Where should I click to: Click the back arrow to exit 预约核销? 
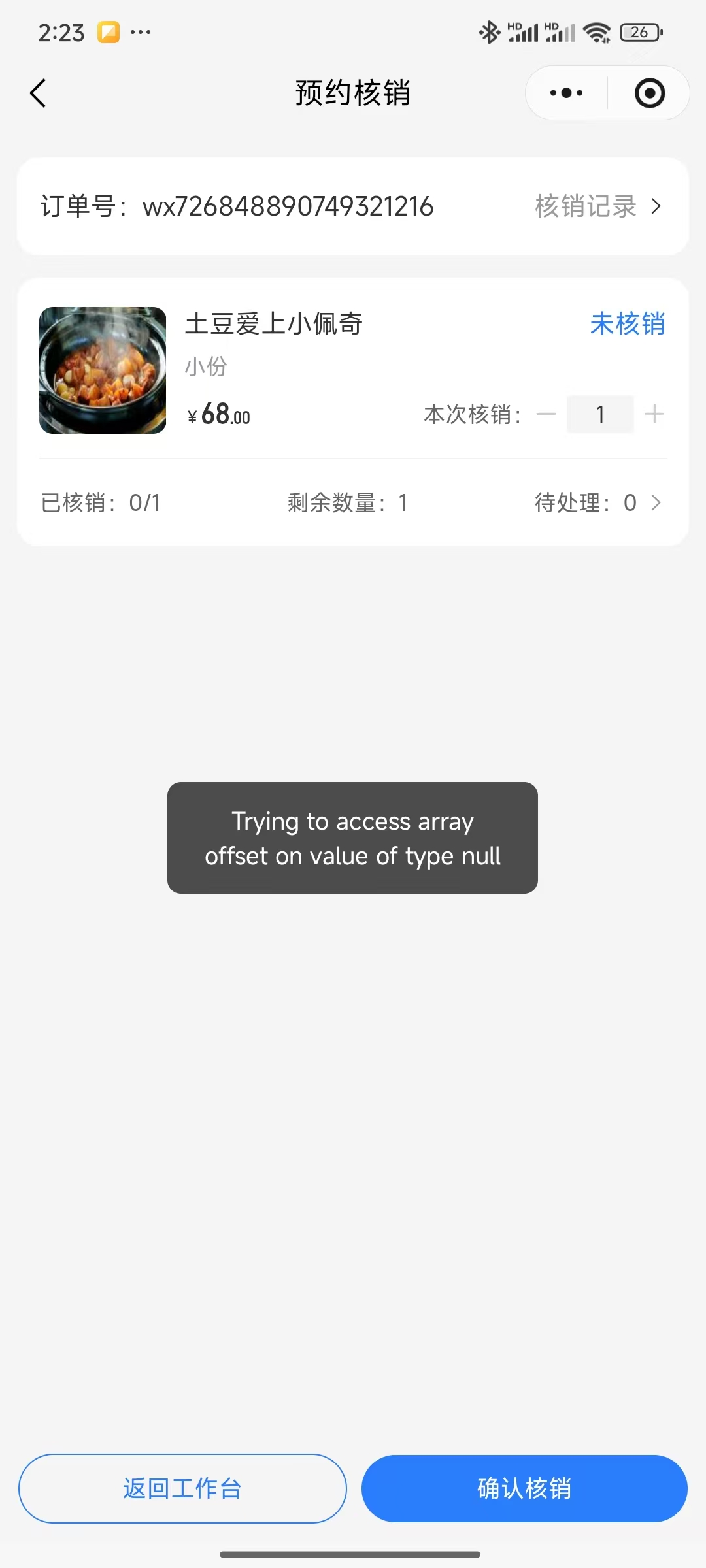point(37,93)
